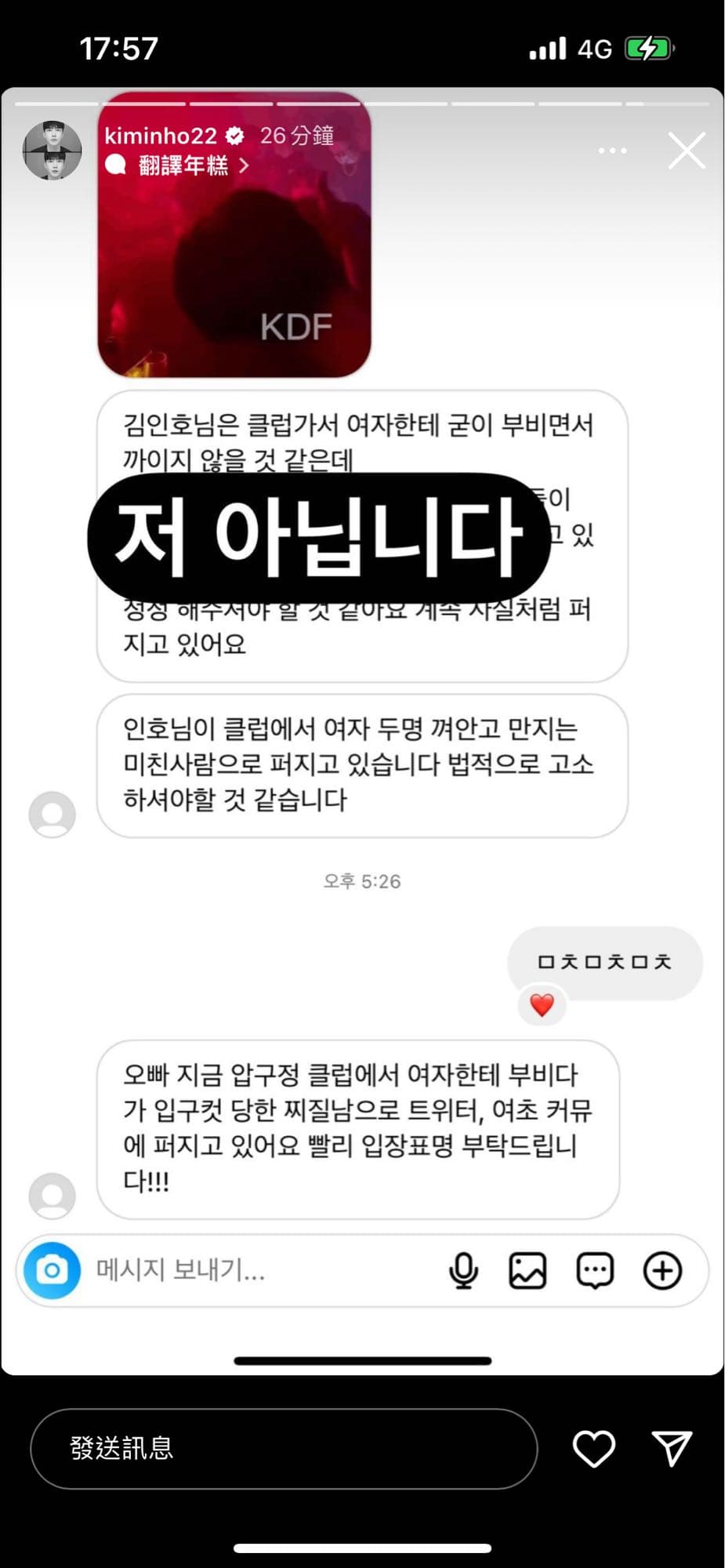Open kiminho22's profile picture
The width and height of the screenshot is (725, 1568).
(x=53, y=151)
